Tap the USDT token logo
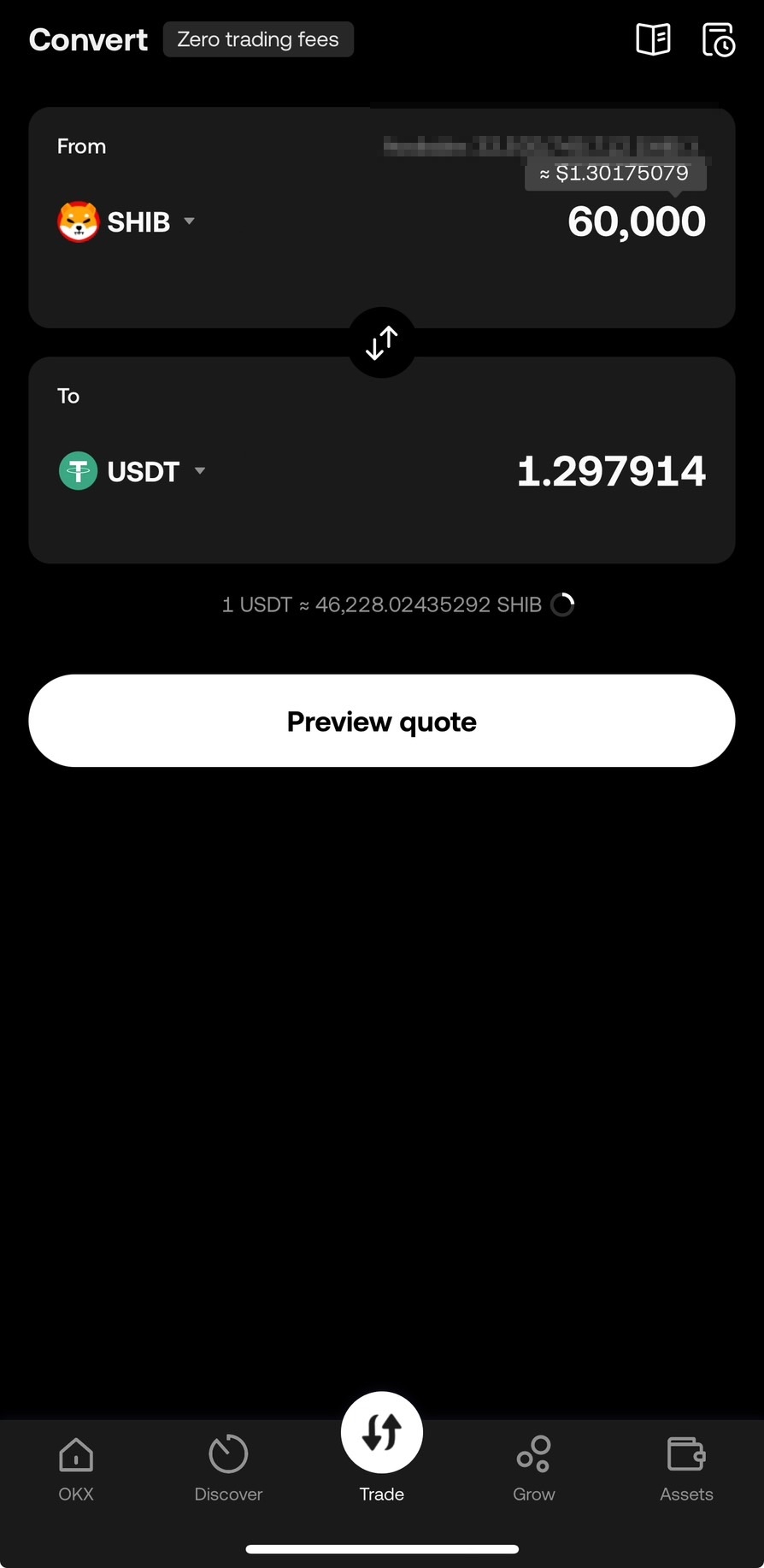The height and width of the screenshot is (1568, 764). [x=78, y=470]
